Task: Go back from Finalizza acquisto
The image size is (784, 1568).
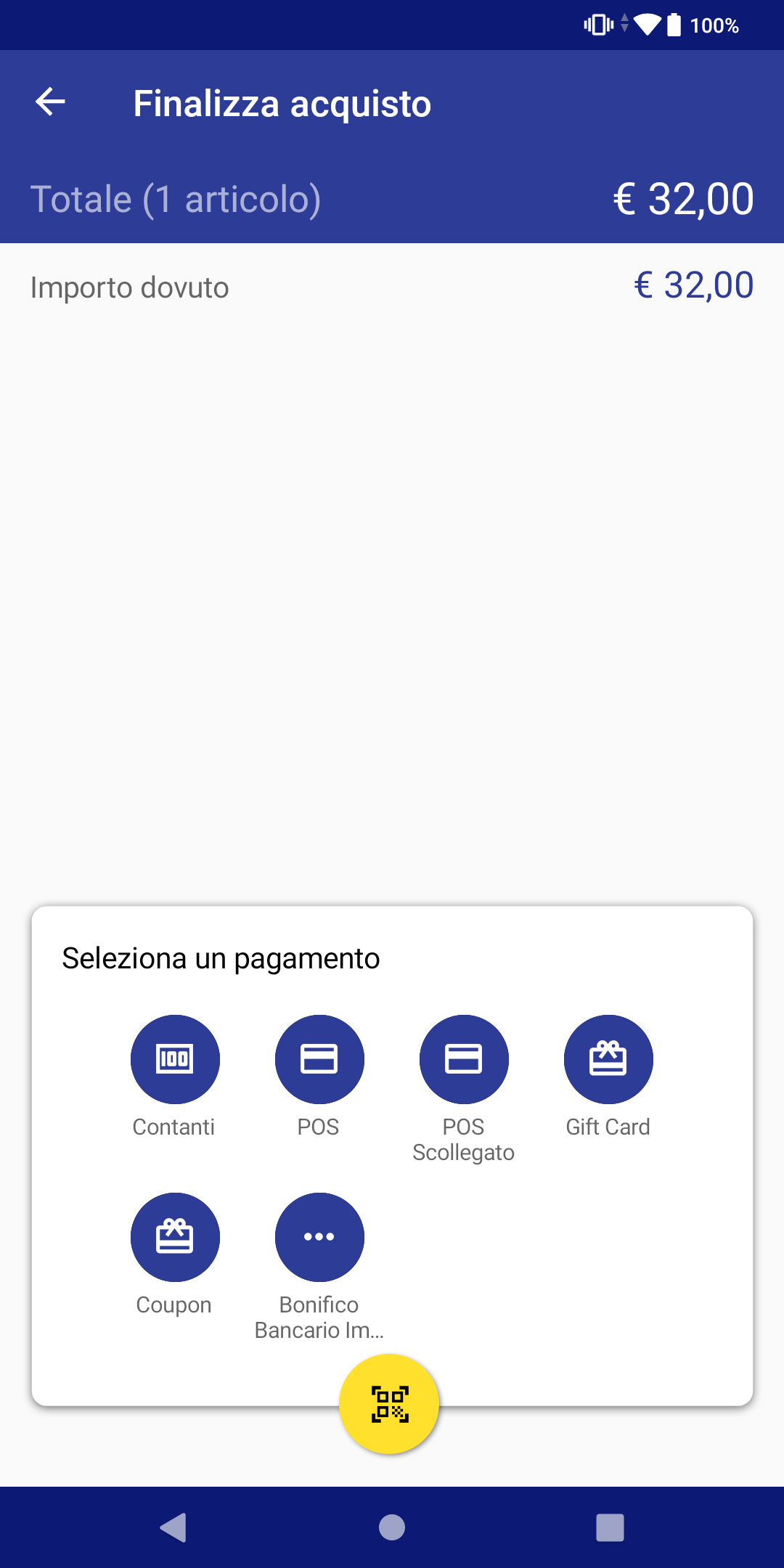Action: click(50, 102)
